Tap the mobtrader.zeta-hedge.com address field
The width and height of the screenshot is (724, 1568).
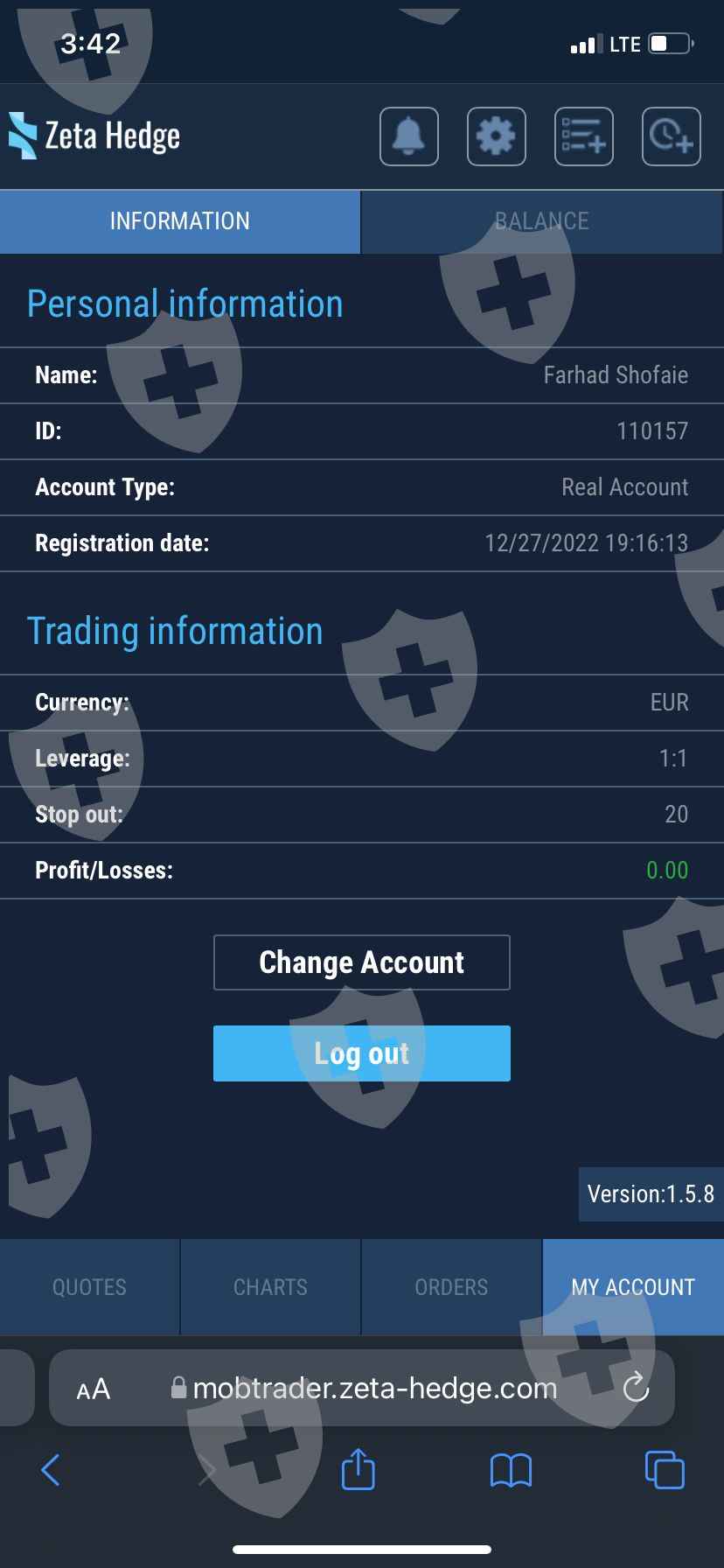point(365,1388)
